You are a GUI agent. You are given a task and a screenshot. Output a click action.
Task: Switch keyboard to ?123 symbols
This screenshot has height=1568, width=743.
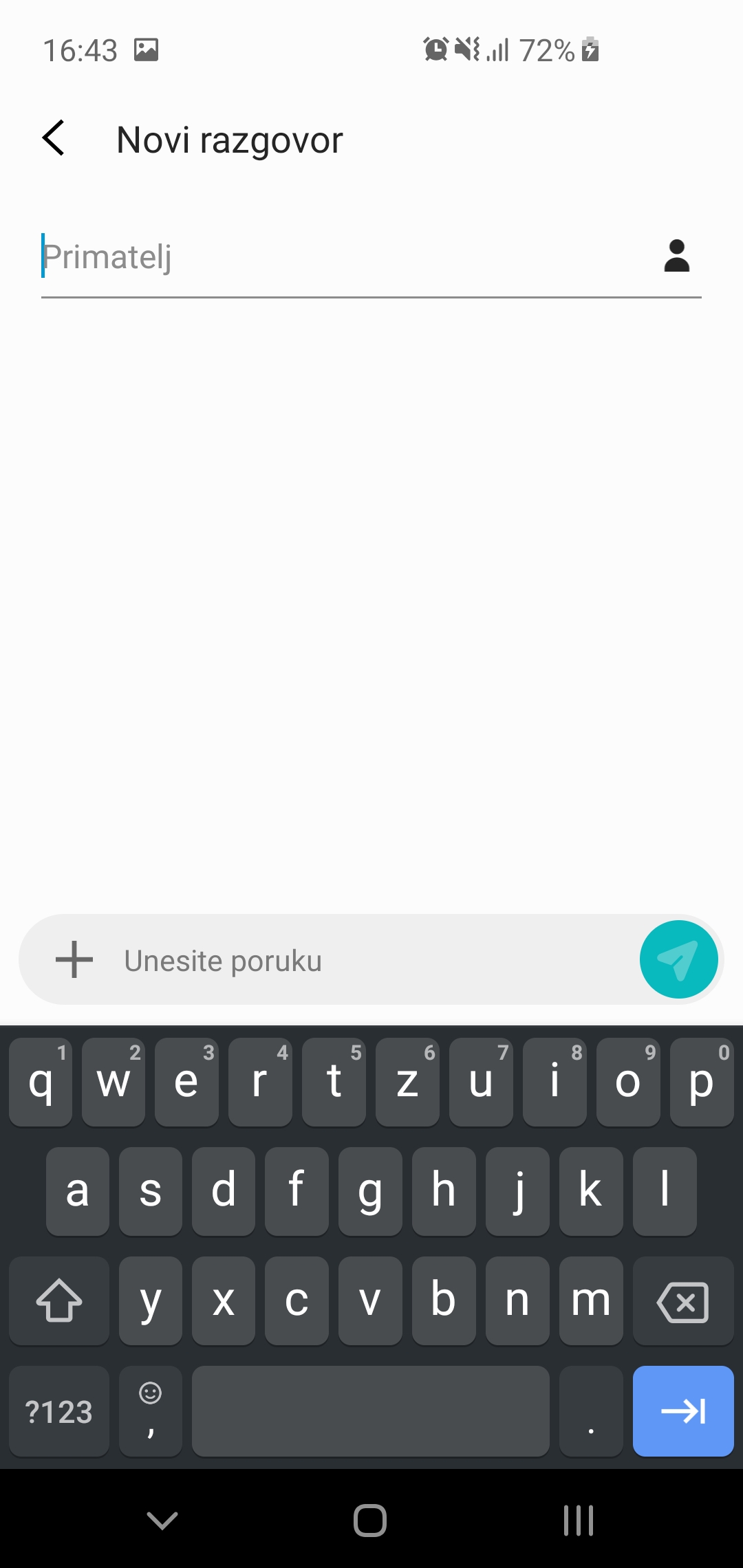click(59, 1411)
